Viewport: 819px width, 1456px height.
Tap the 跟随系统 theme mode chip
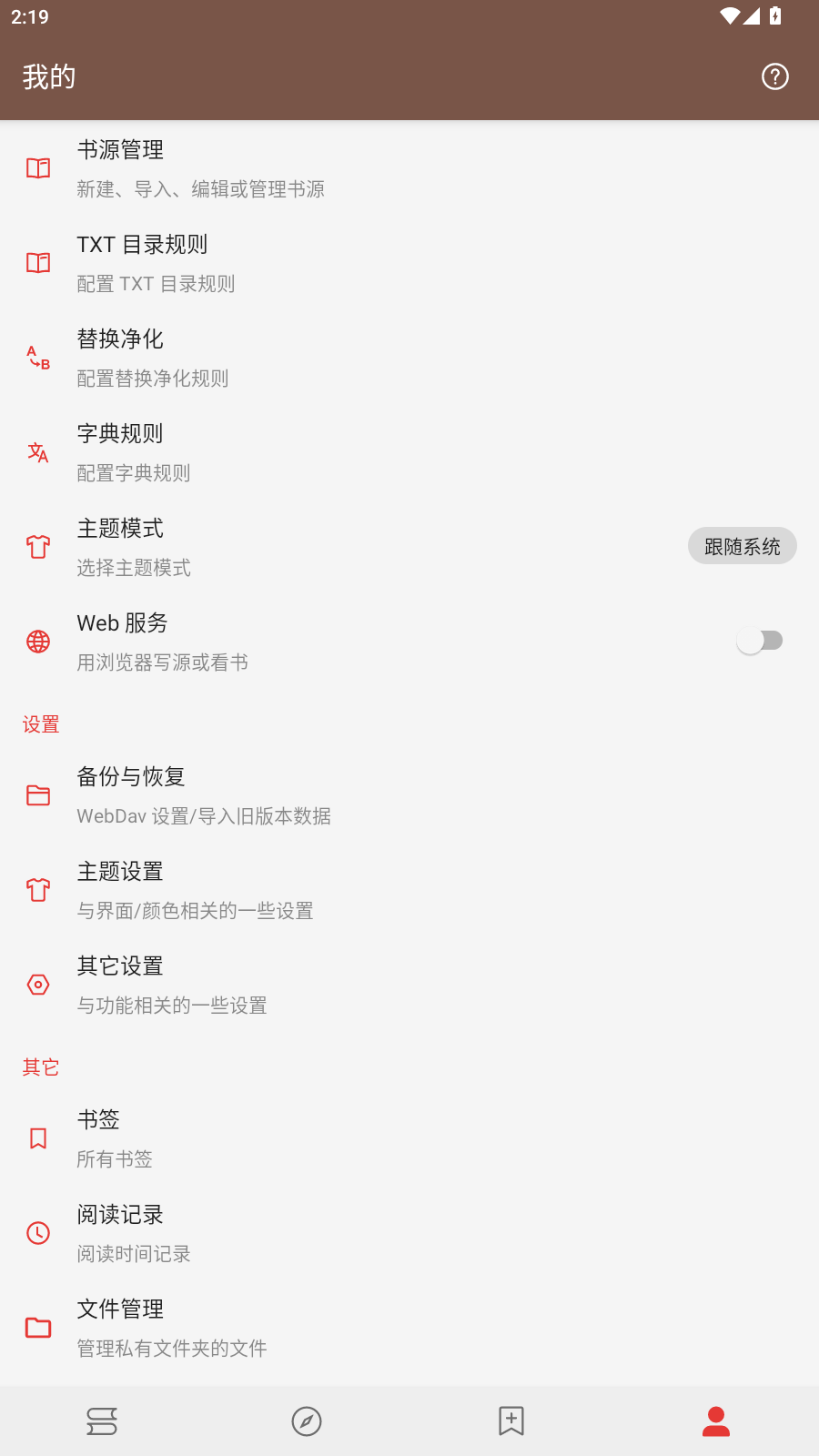[742, 546]
